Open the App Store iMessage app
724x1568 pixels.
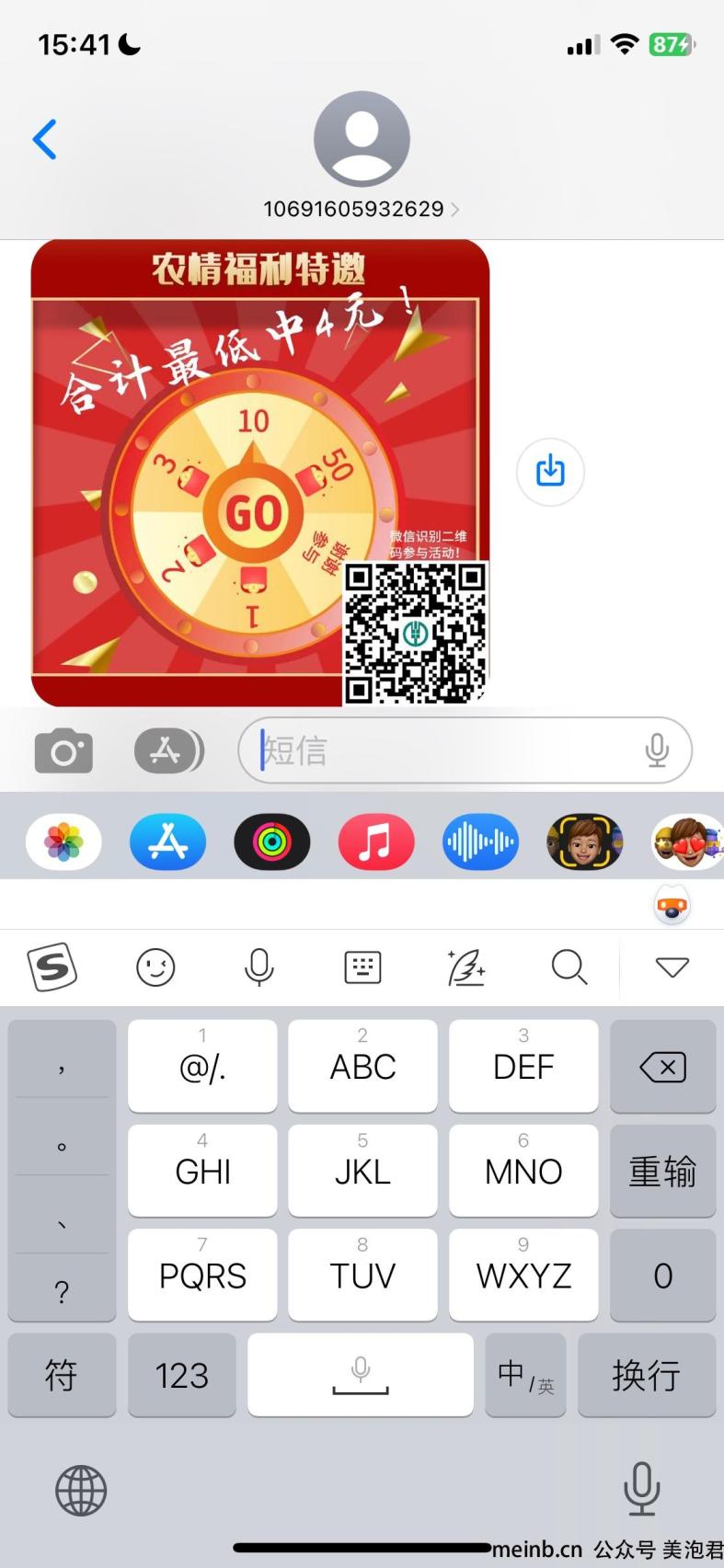(x=167, y=841)
